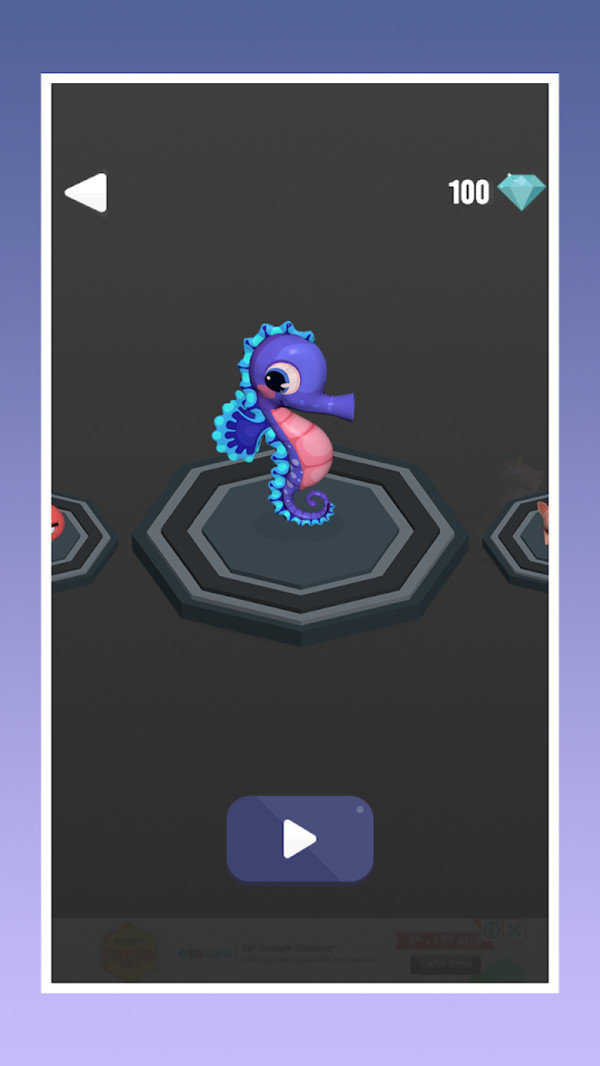Go back using the white arrow
600x1066 pixels.
point(87,192)
